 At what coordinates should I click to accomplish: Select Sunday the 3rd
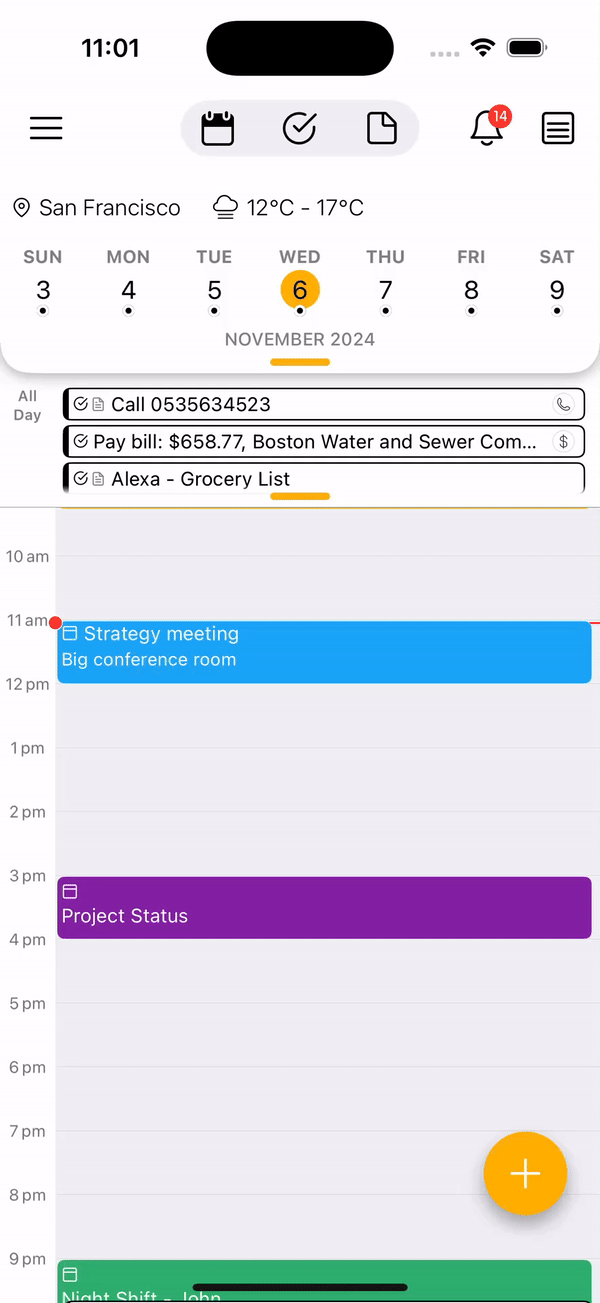pyautogui.click(x=43, y=290)
